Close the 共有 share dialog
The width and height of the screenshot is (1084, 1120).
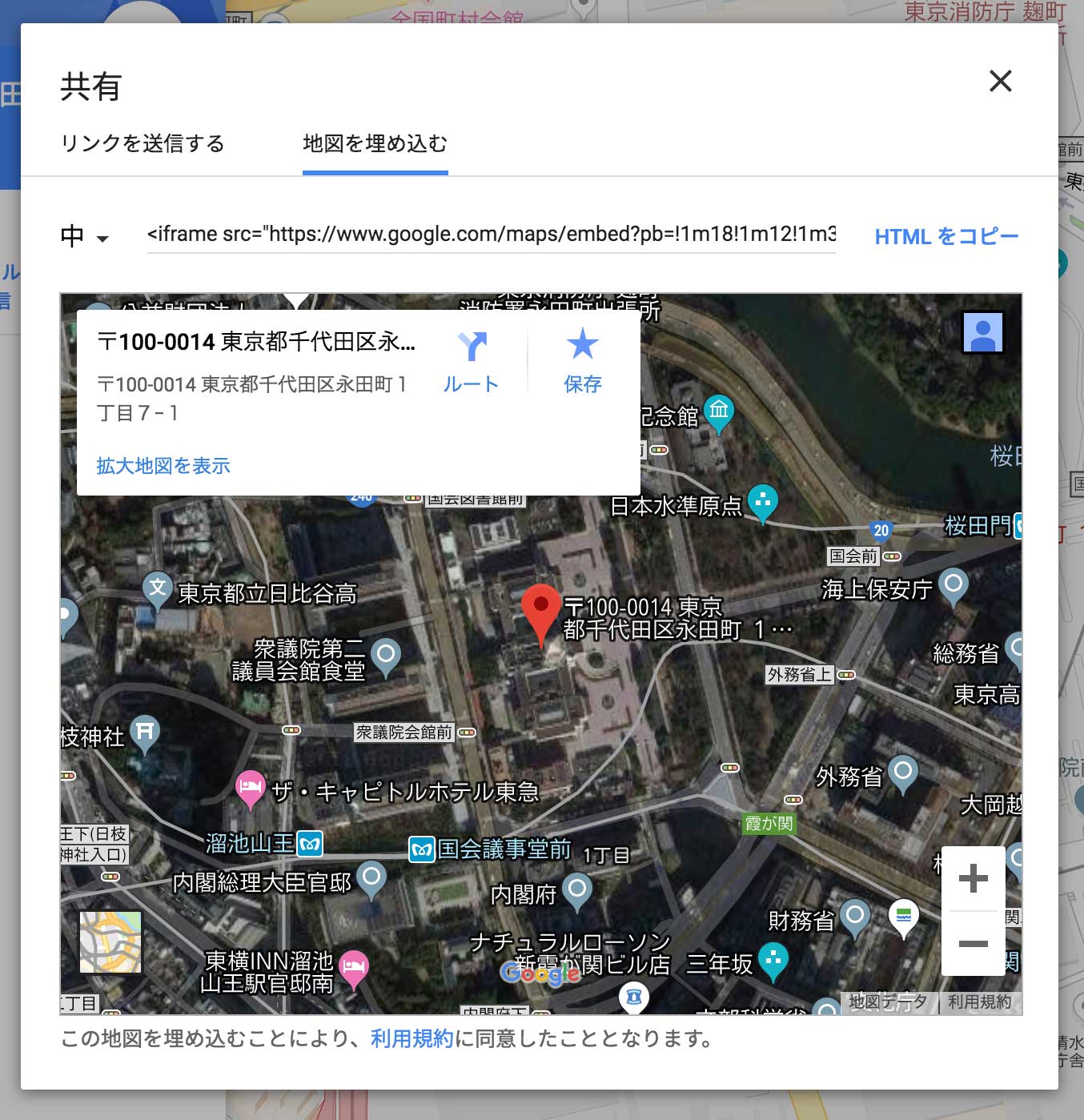(1000, 81)
